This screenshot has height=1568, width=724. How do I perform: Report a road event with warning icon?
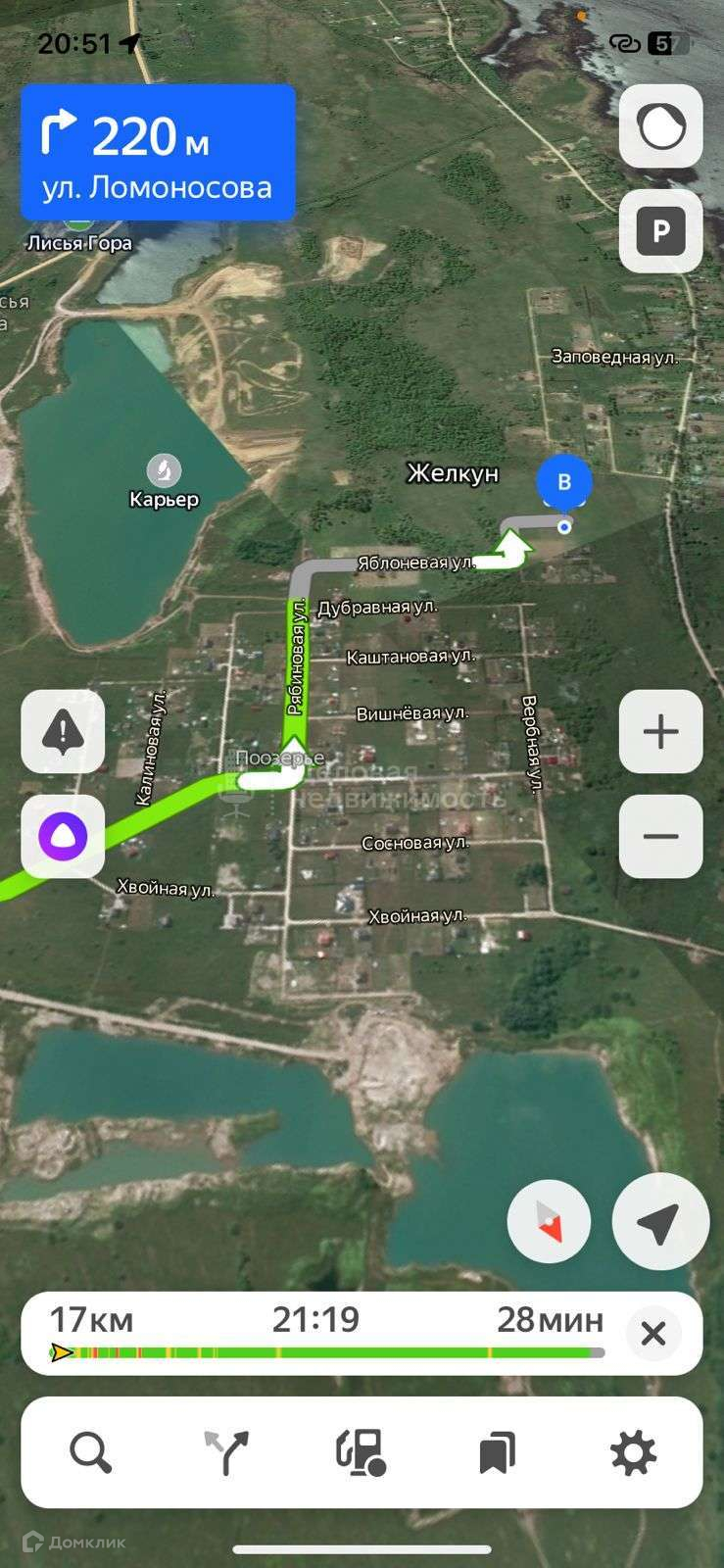tap(63, 732)
